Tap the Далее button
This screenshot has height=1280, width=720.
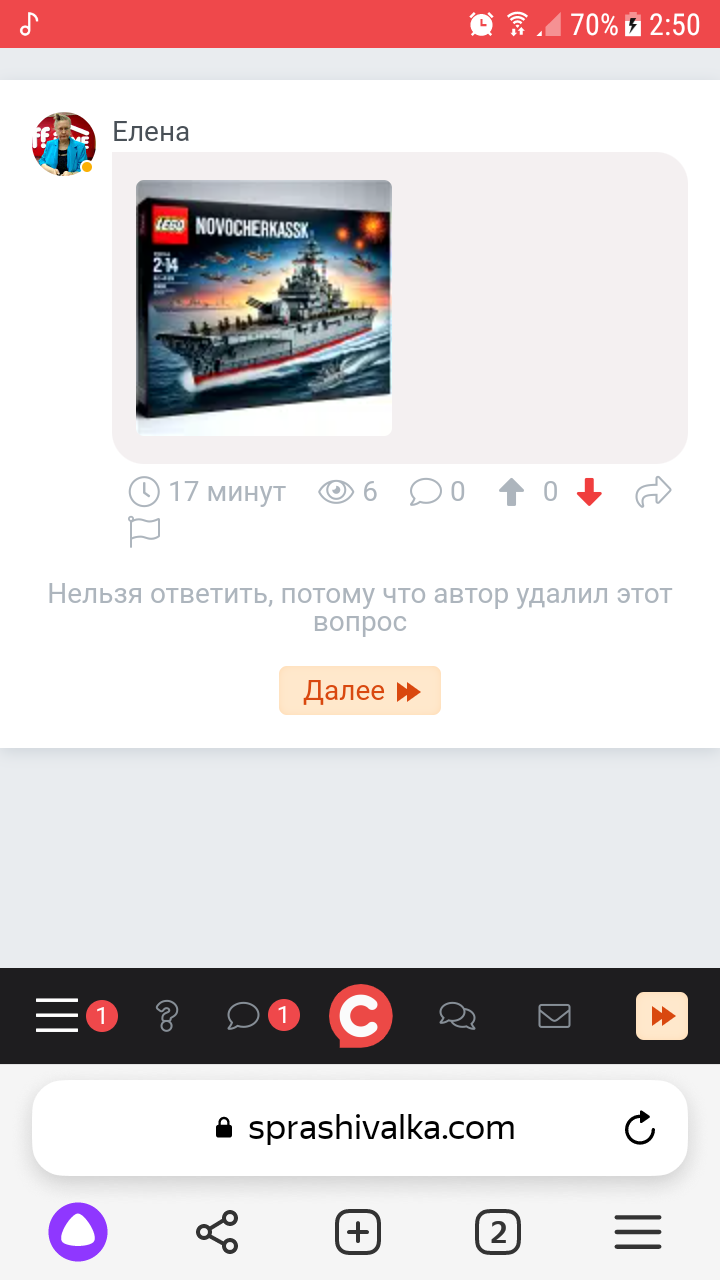[360, 691]
